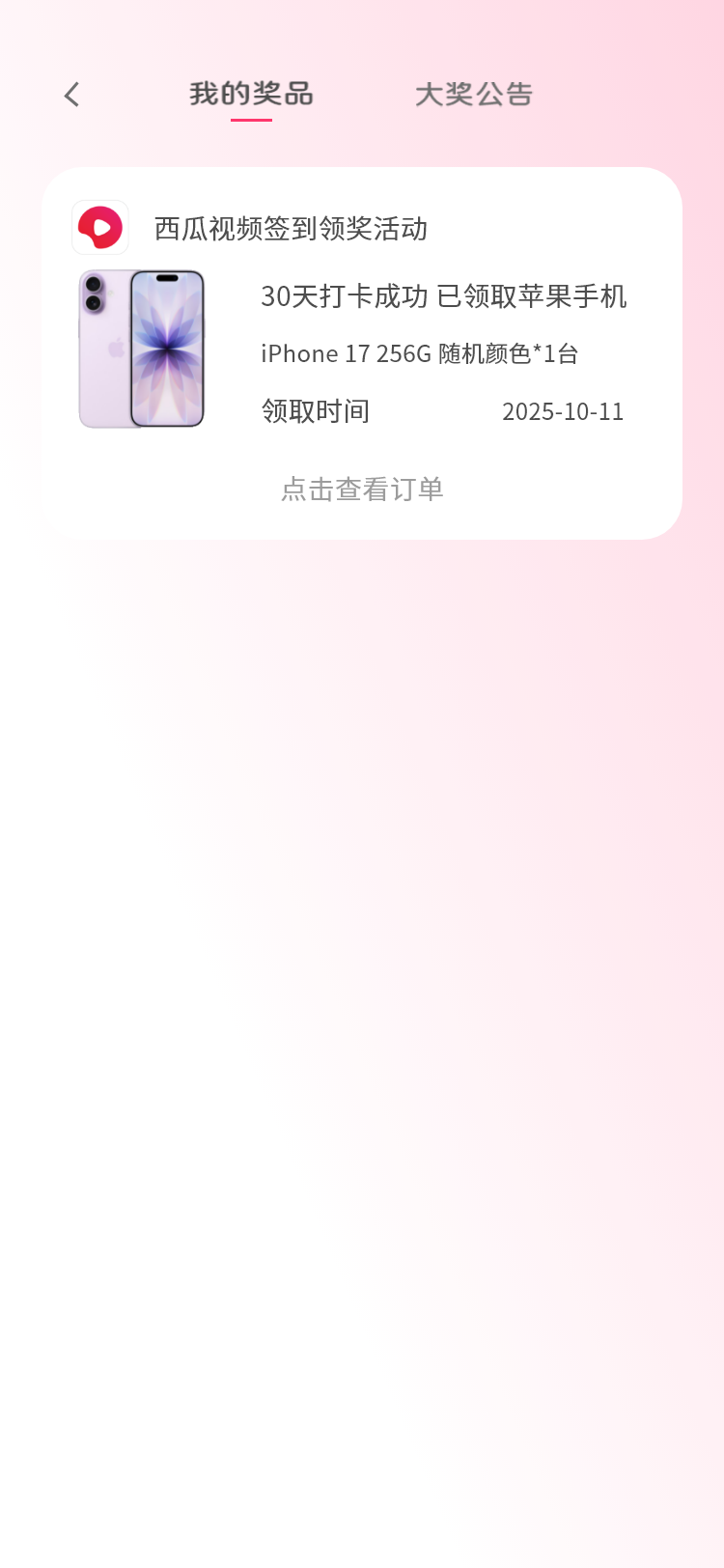Switch to the 大奖公告 tab
The image size is (724, 1568).
point(473,95)
